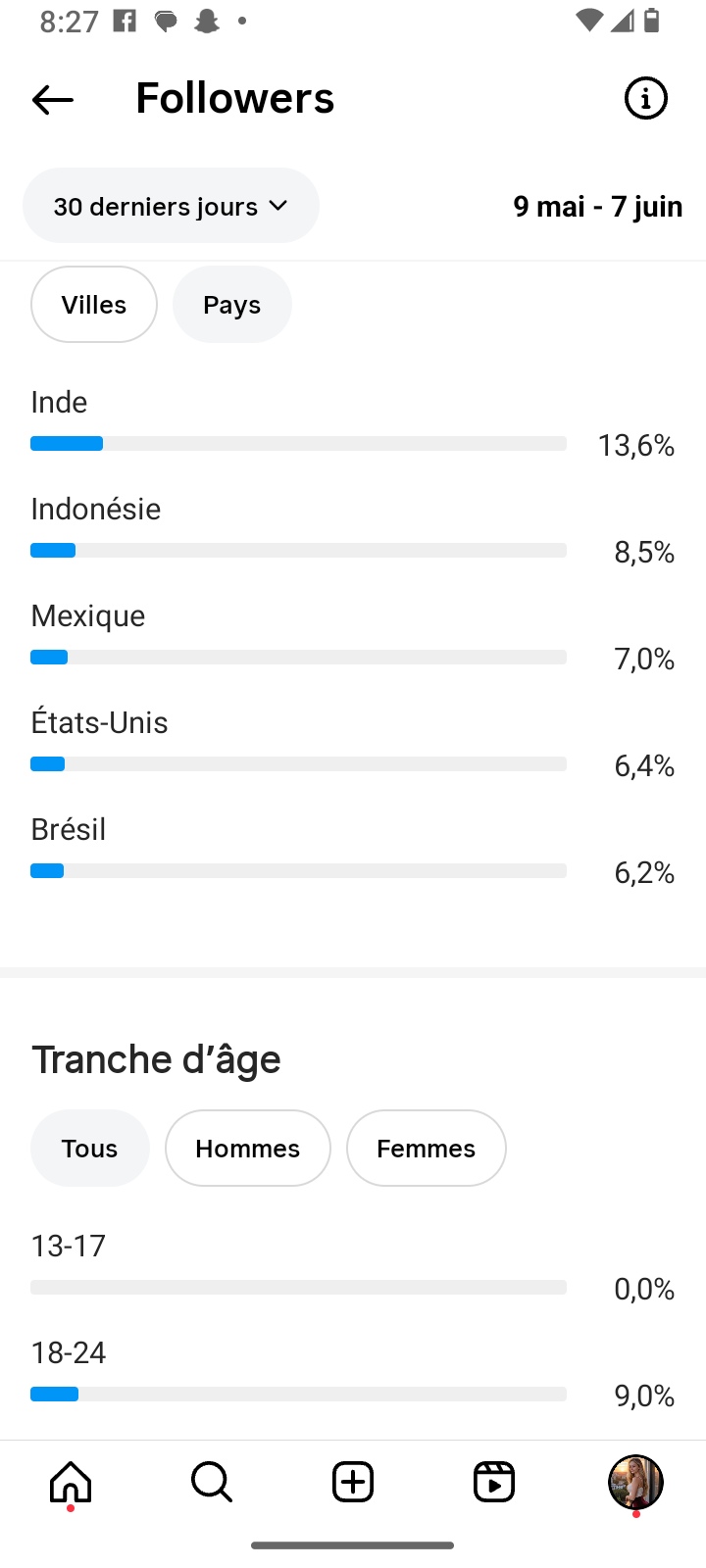Go to the Home tab
The image size is (706, 1568).
click(x=71, y=1482)
